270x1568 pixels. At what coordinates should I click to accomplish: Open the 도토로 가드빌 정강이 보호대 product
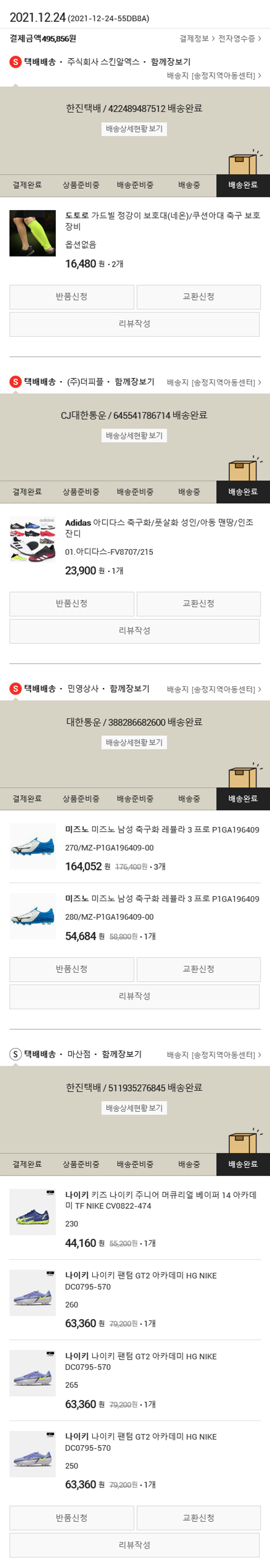click(x=162, y=221)
